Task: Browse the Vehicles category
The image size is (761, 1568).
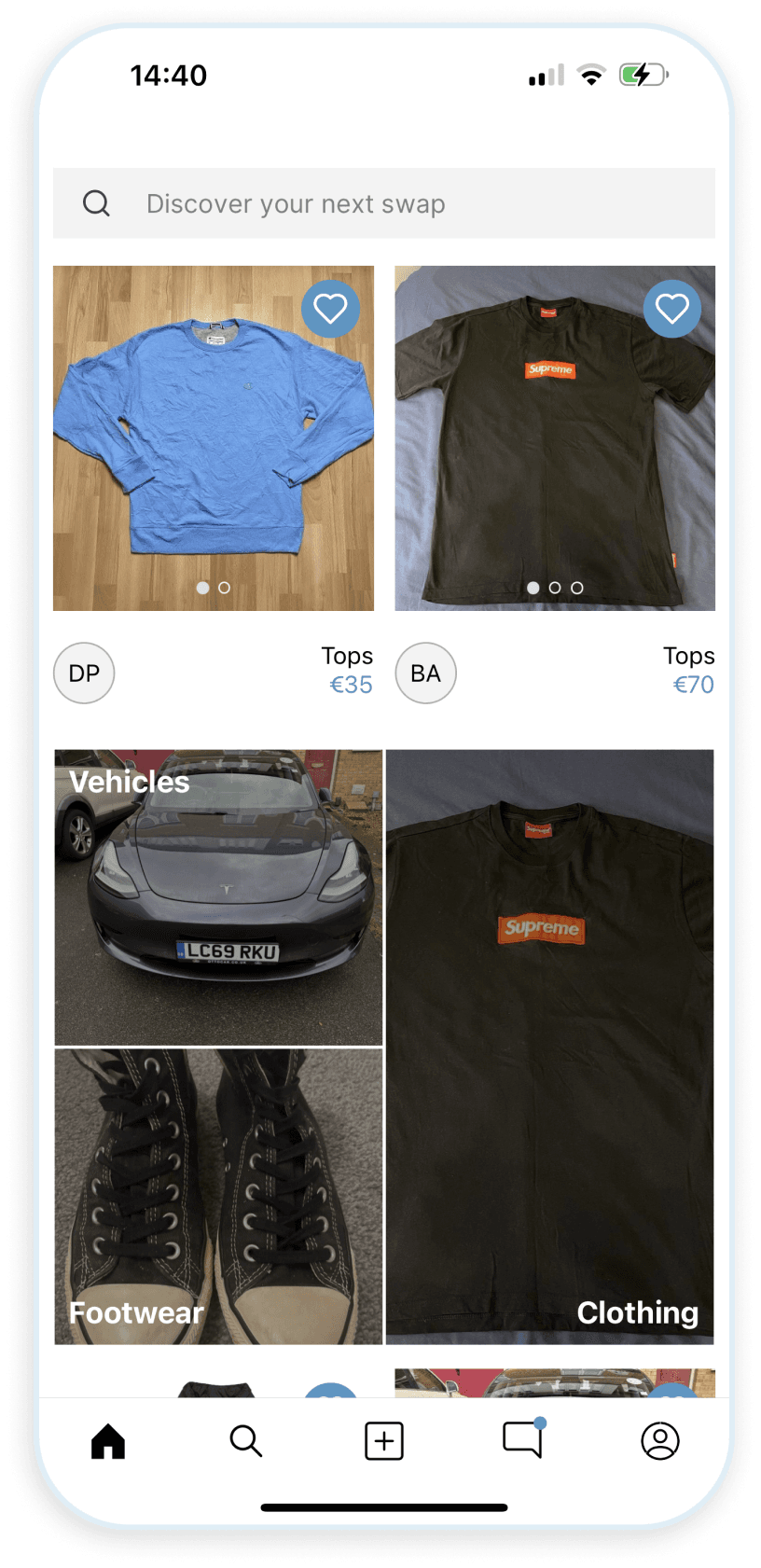Action: pyautogui.click(x=218, y=897)
